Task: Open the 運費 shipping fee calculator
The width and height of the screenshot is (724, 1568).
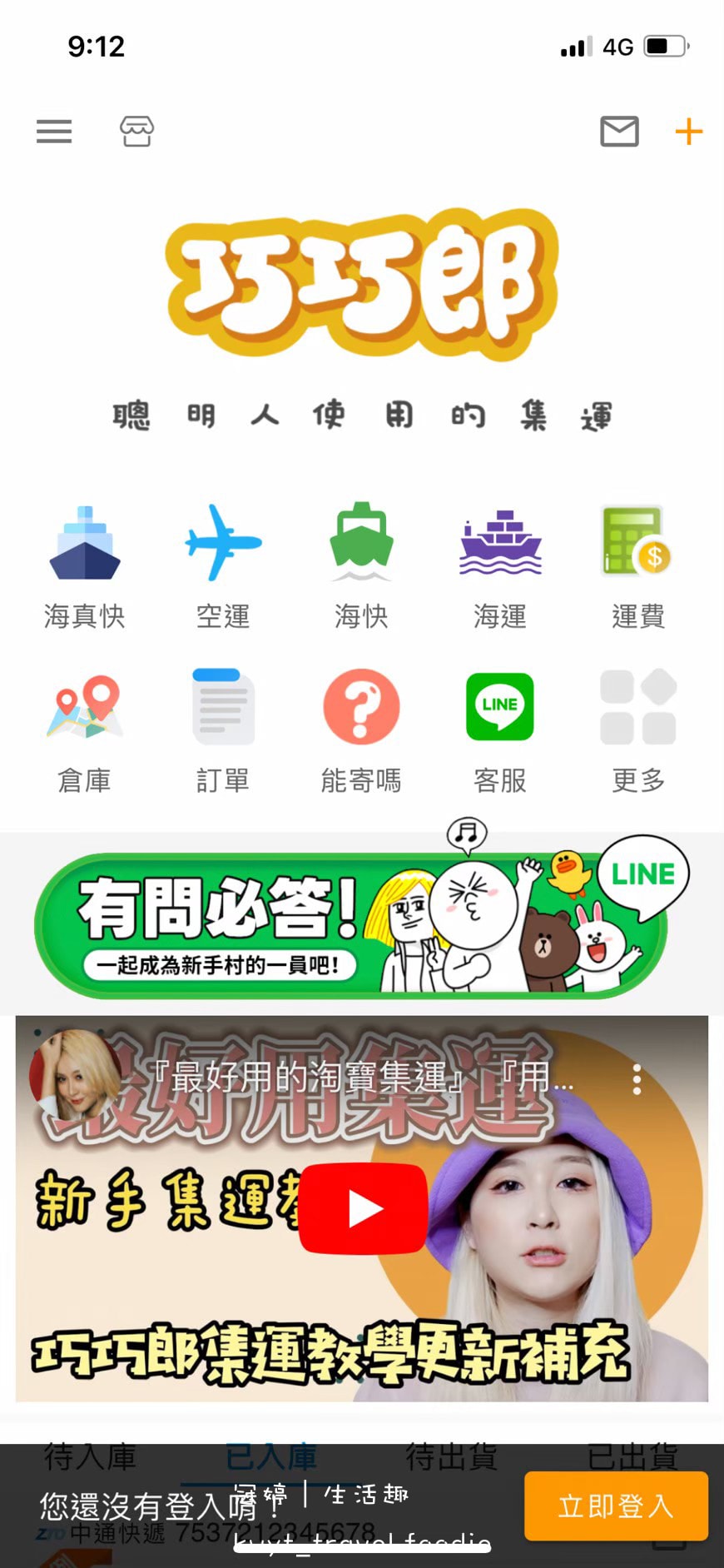Action: pyautogui.click(x=637, y=566)
